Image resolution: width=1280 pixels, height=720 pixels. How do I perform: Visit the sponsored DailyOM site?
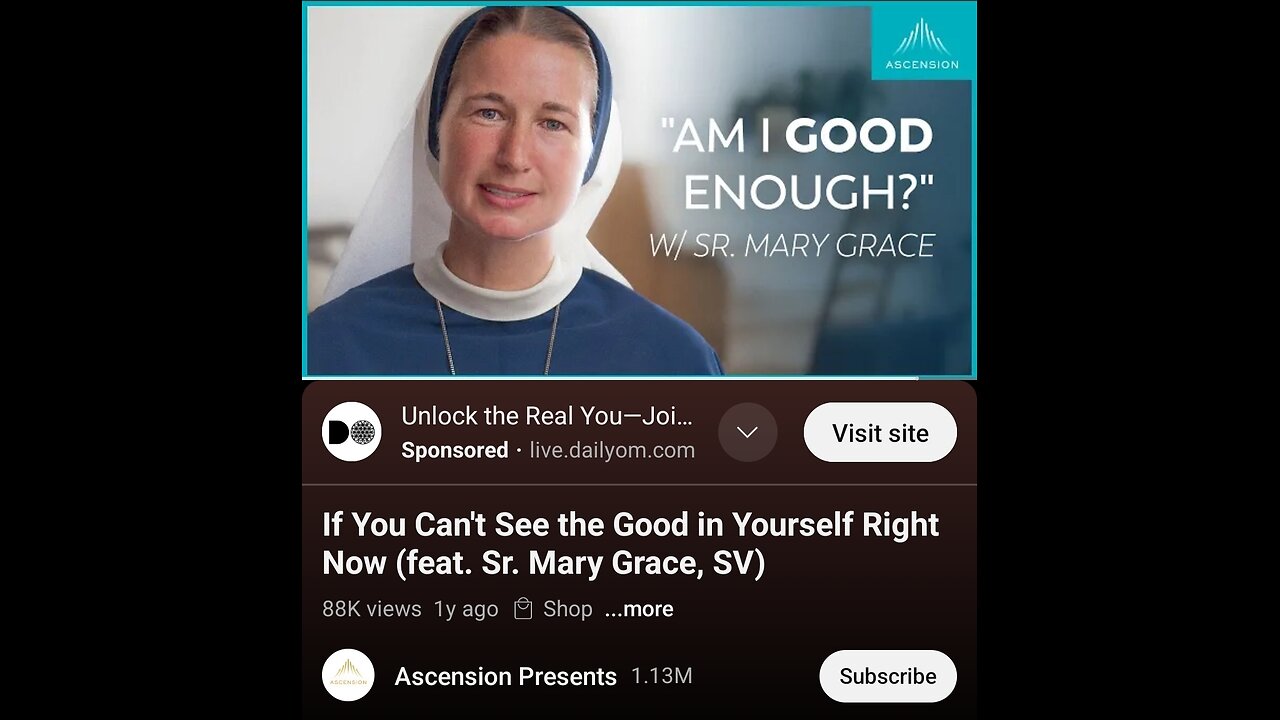pyautogui.click(x=880, y=433)
